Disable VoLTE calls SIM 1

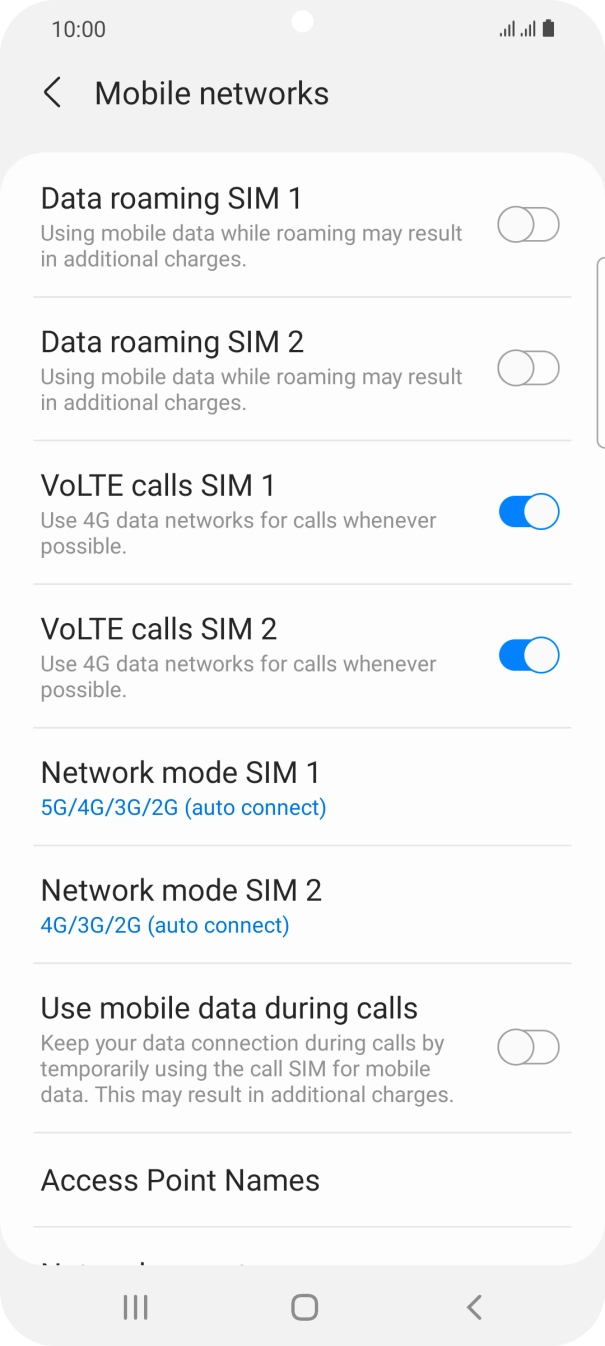click(528, 513)
